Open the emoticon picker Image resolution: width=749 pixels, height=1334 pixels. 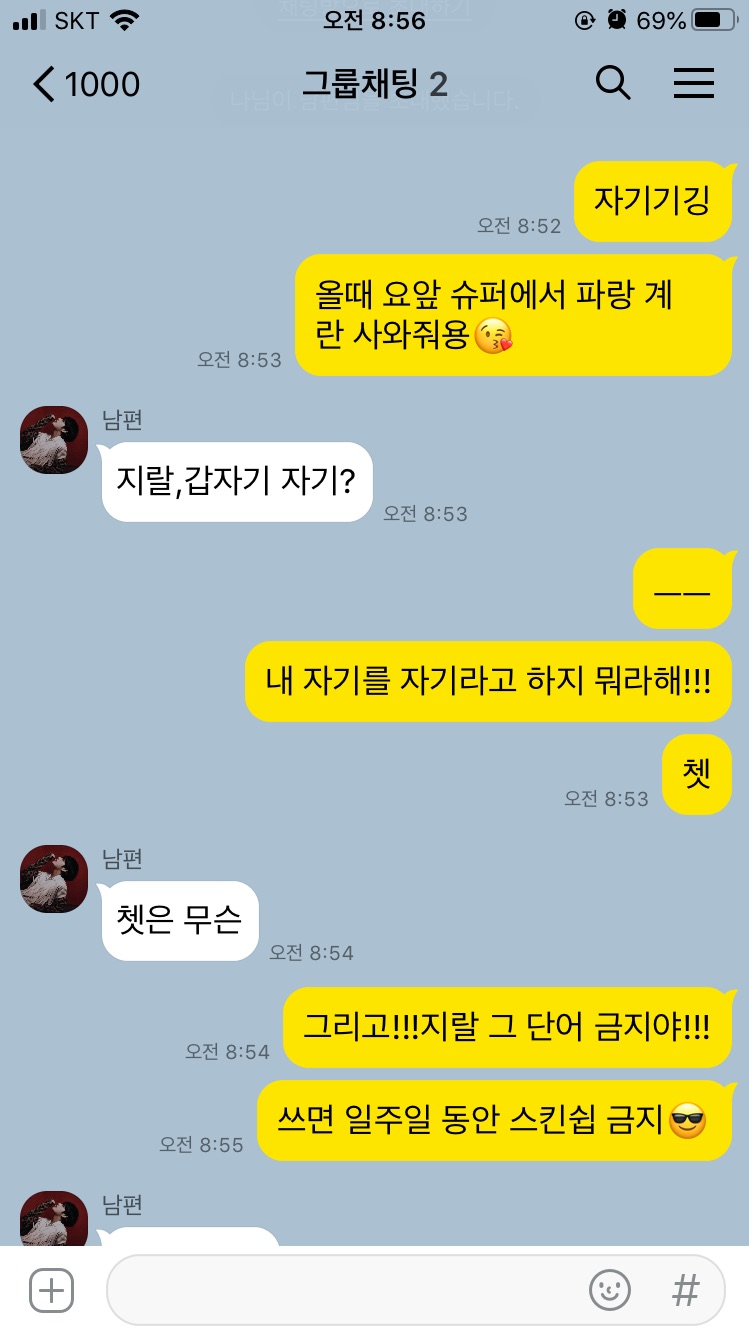pyautogui.click(x=610, y=1290)
